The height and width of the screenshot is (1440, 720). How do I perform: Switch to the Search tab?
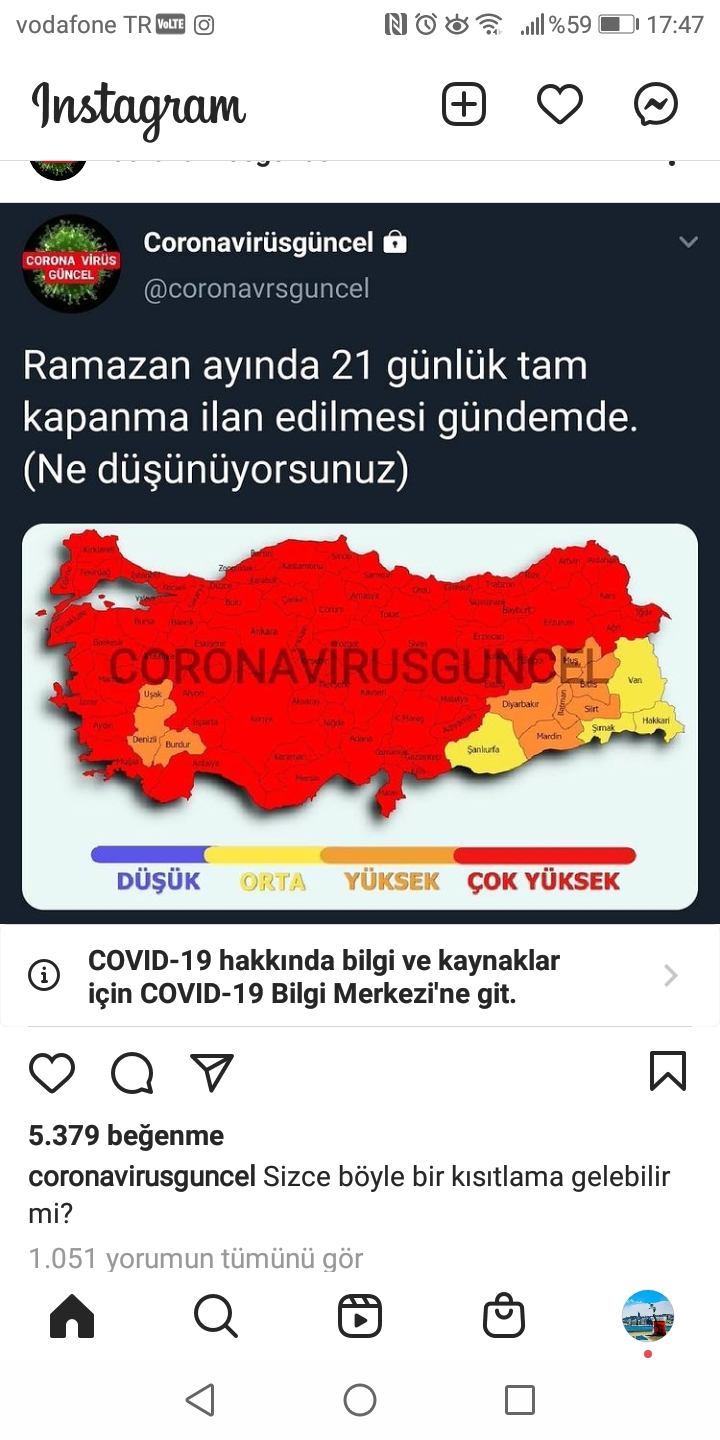pos(216,1316)
